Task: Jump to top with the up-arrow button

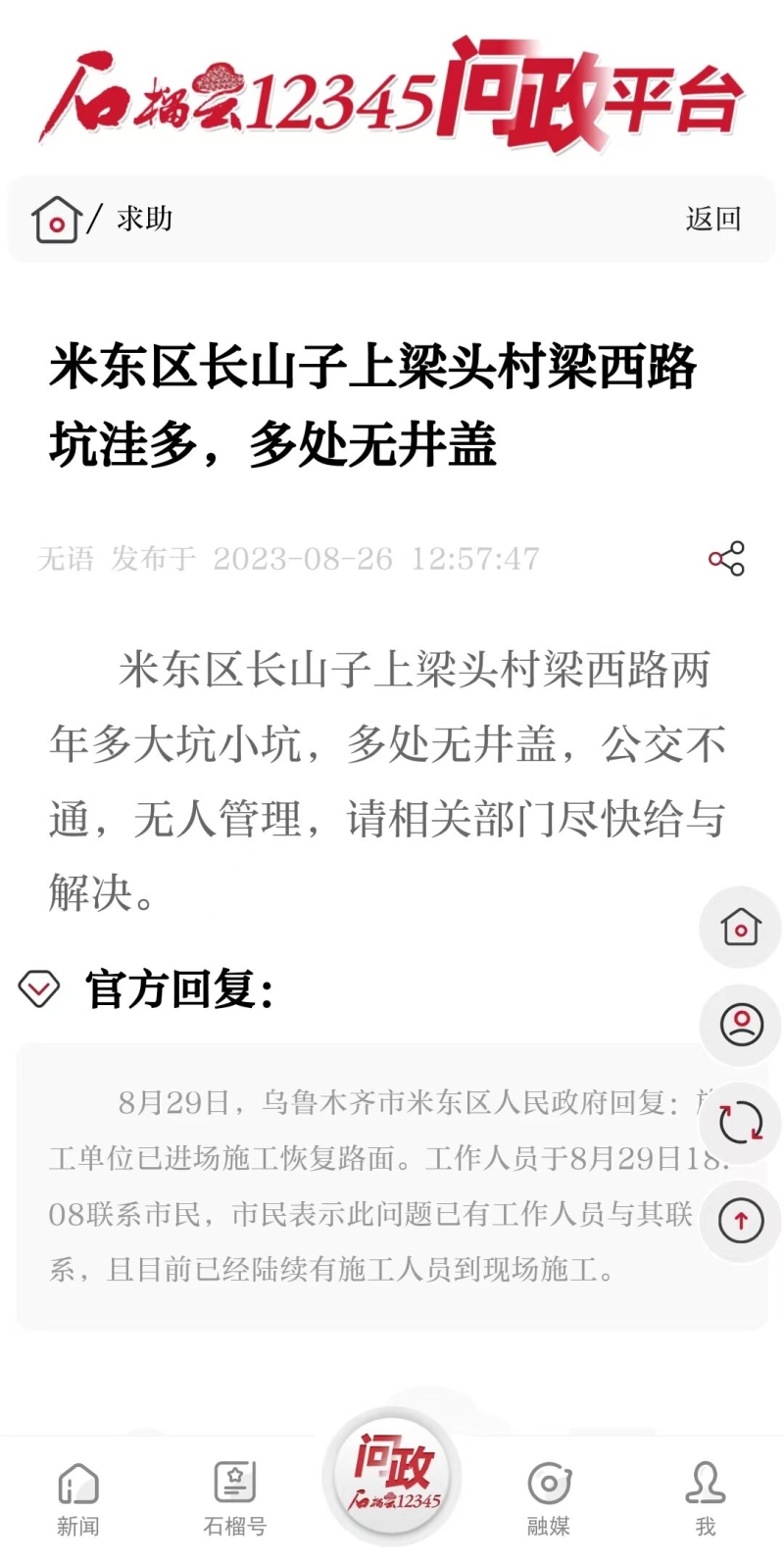Action: tap(741, 1220)
